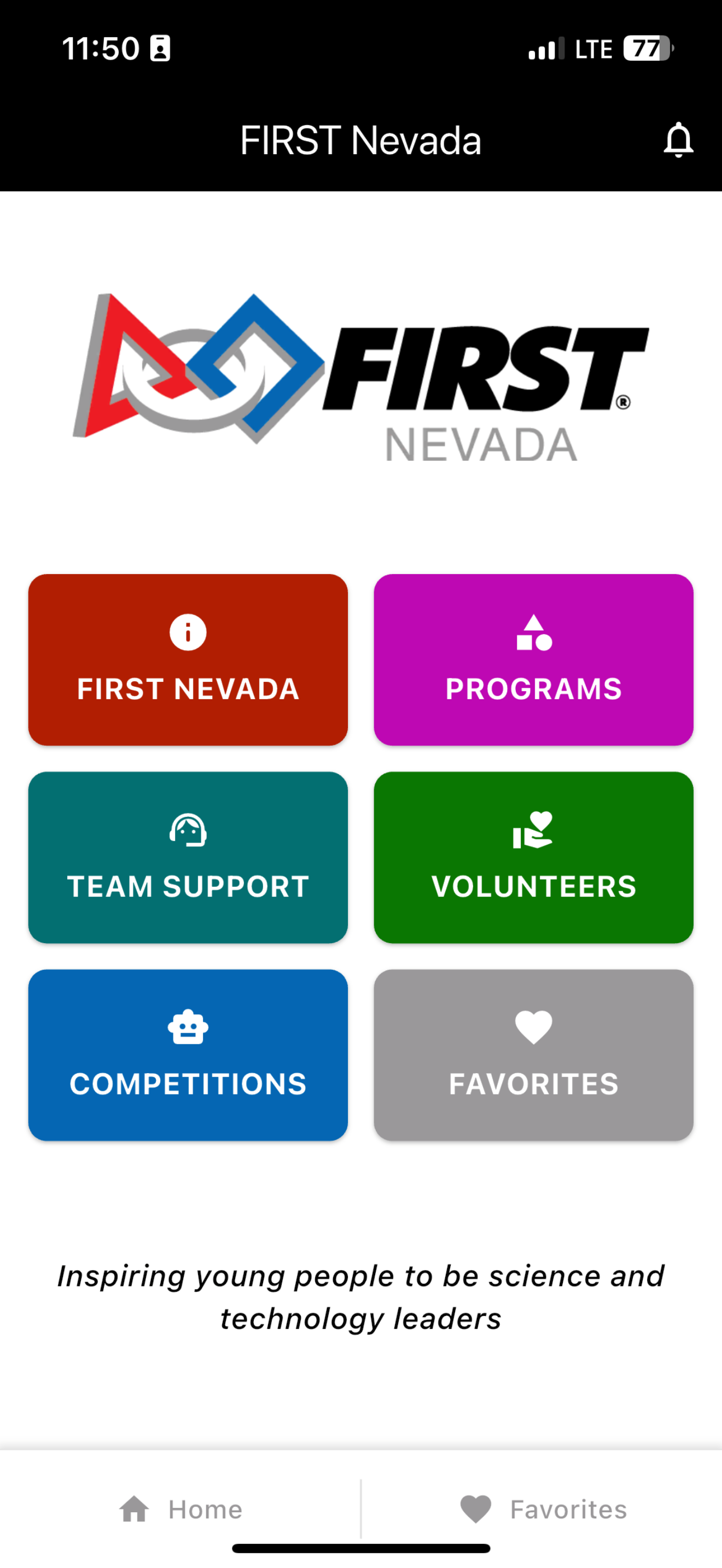Screen dimensions: 722x1568
Task: Open the FIRST NEVADA info tile
Action: pos(188,659)
